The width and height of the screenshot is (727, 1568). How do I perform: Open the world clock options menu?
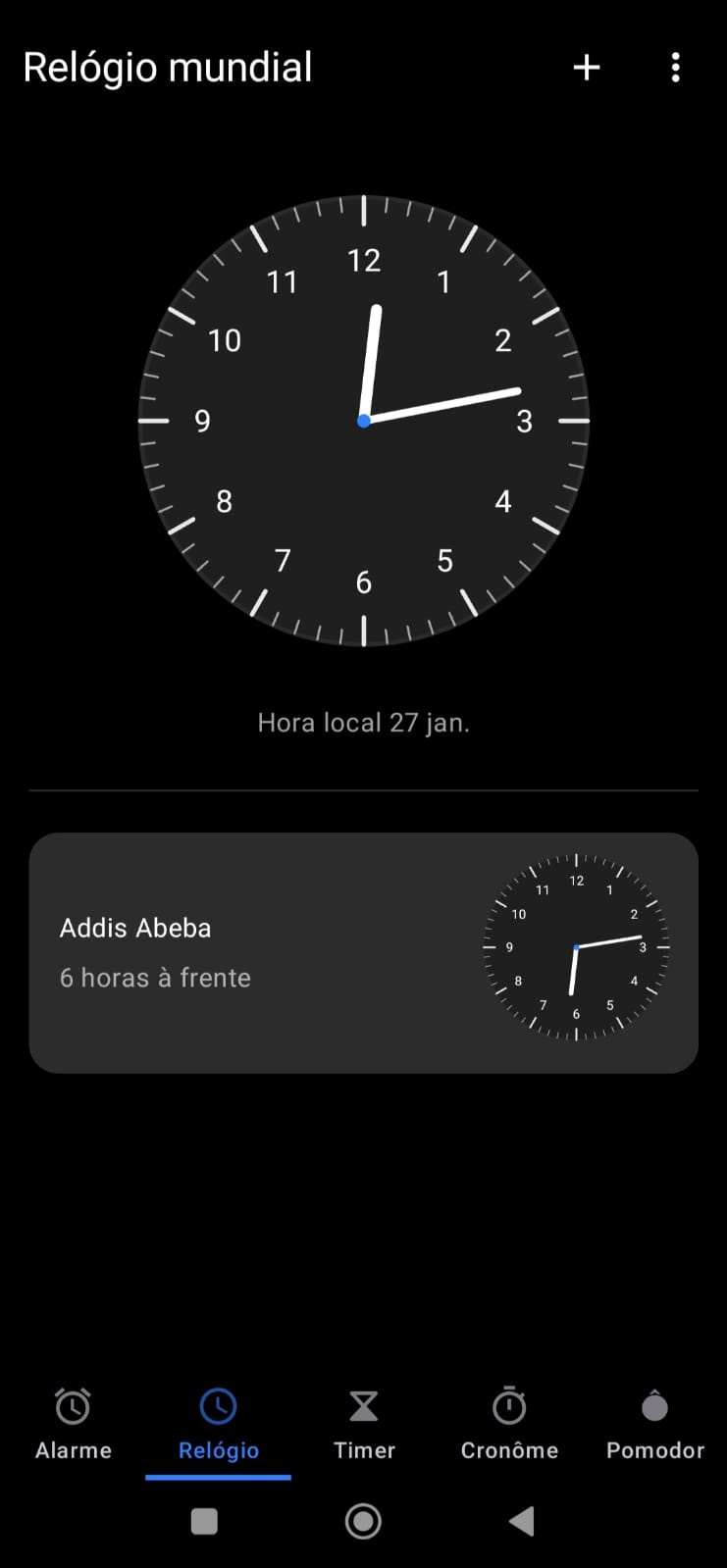(675, 67)
